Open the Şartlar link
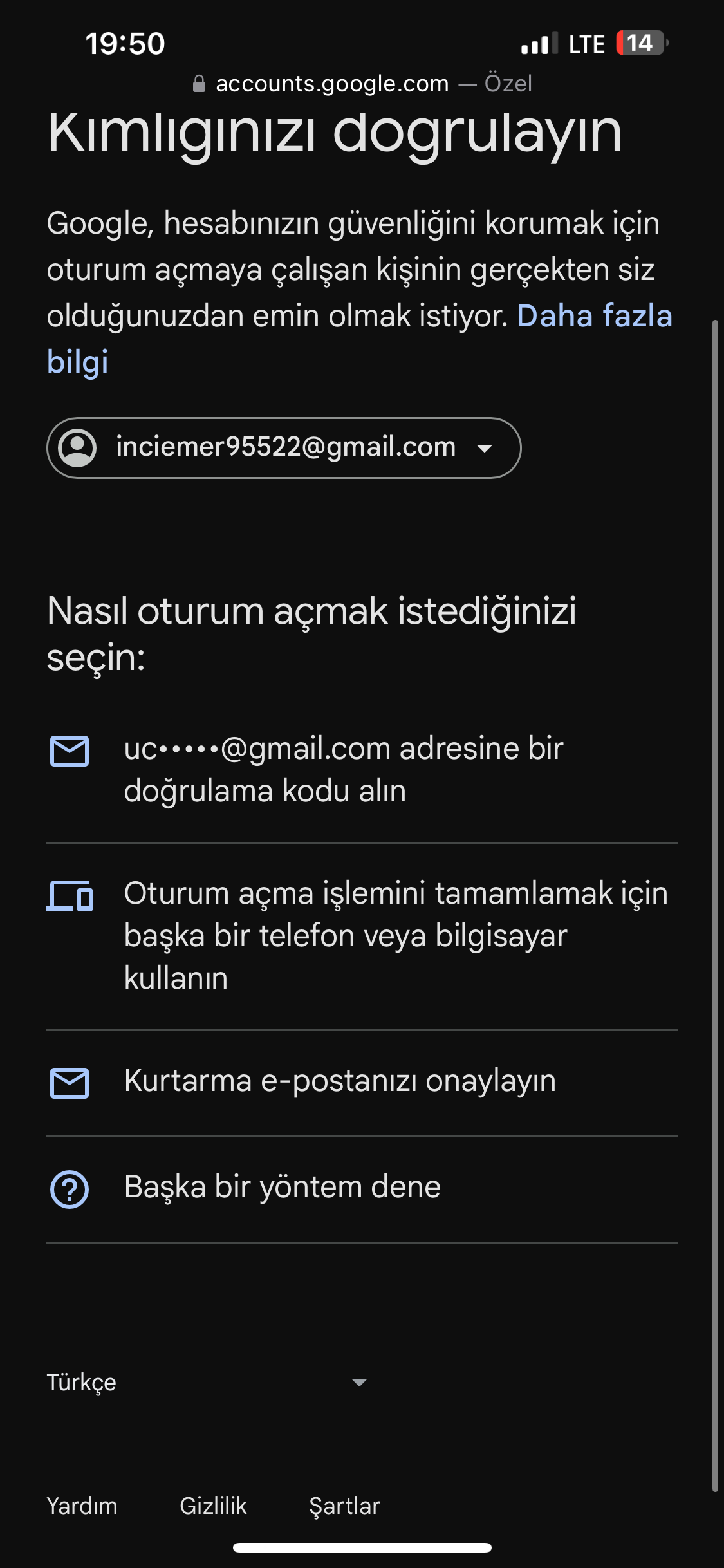The height and width of the screenshot is (1568, 724). pyautogui.click(x=344, y=1506)
